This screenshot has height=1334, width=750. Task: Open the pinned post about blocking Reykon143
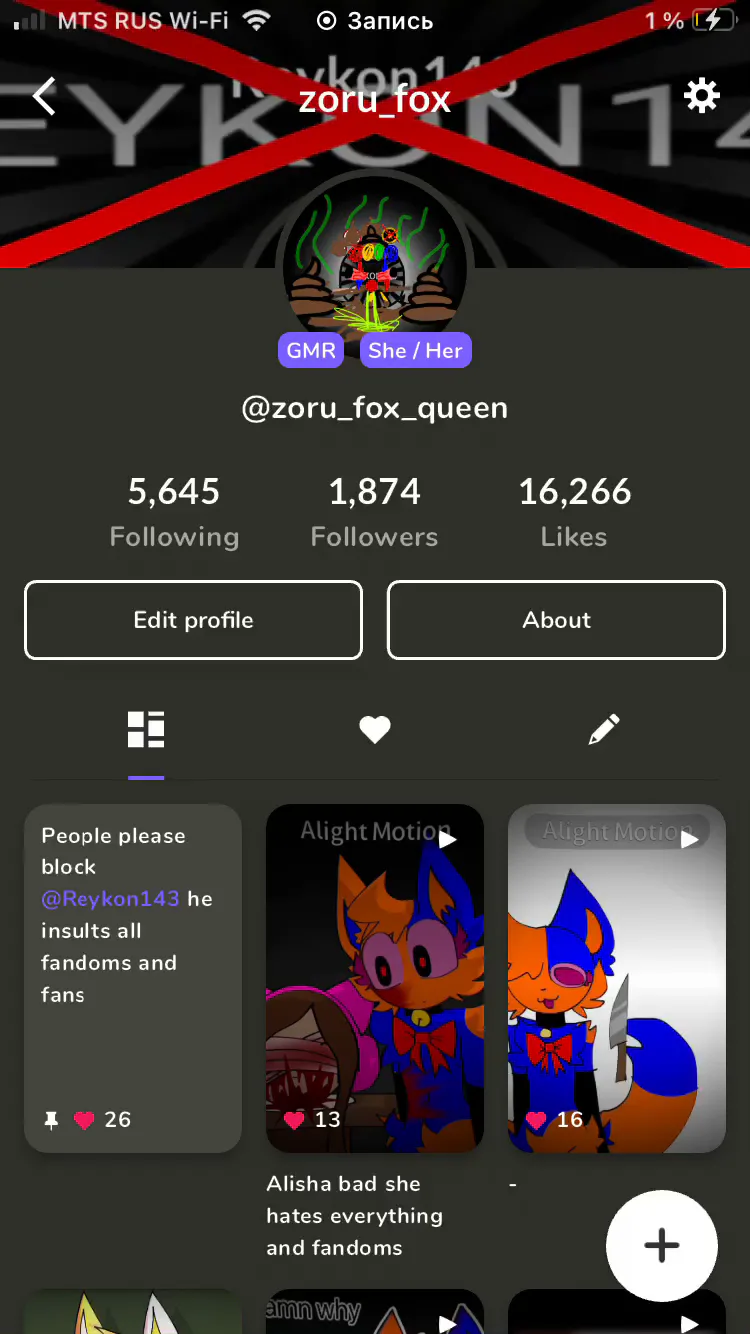133,979
